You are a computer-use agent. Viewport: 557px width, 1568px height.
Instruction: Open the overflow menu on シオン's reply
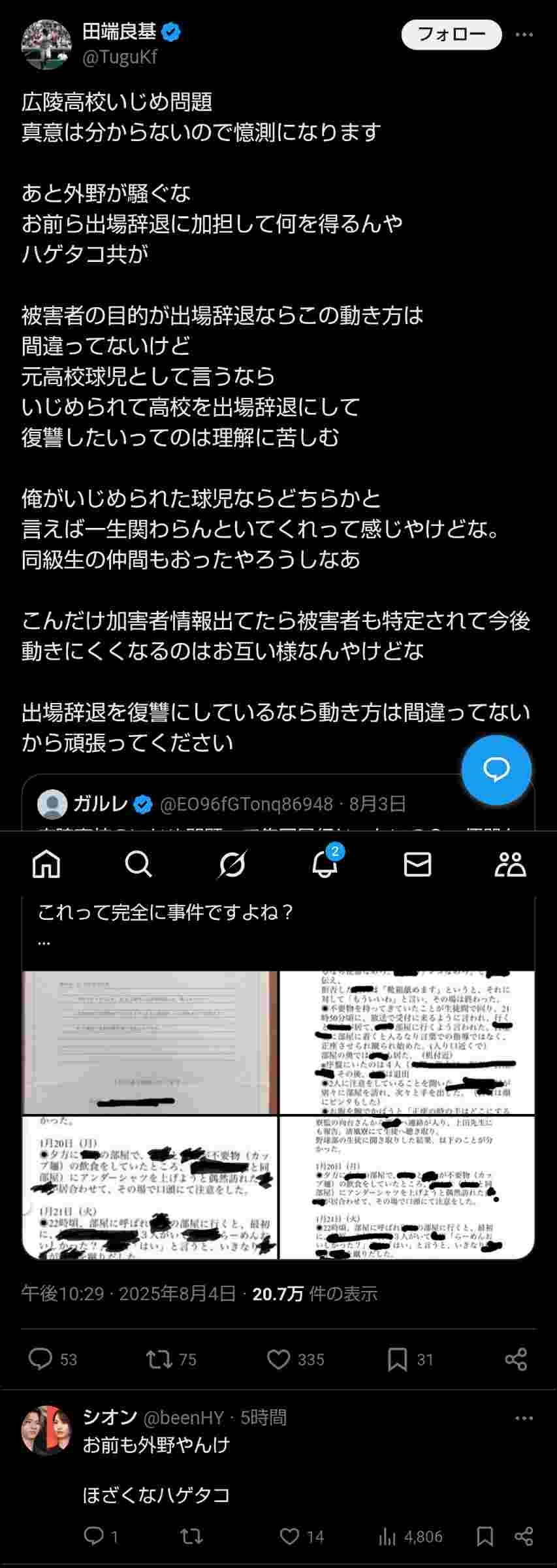coord(524,1418)
